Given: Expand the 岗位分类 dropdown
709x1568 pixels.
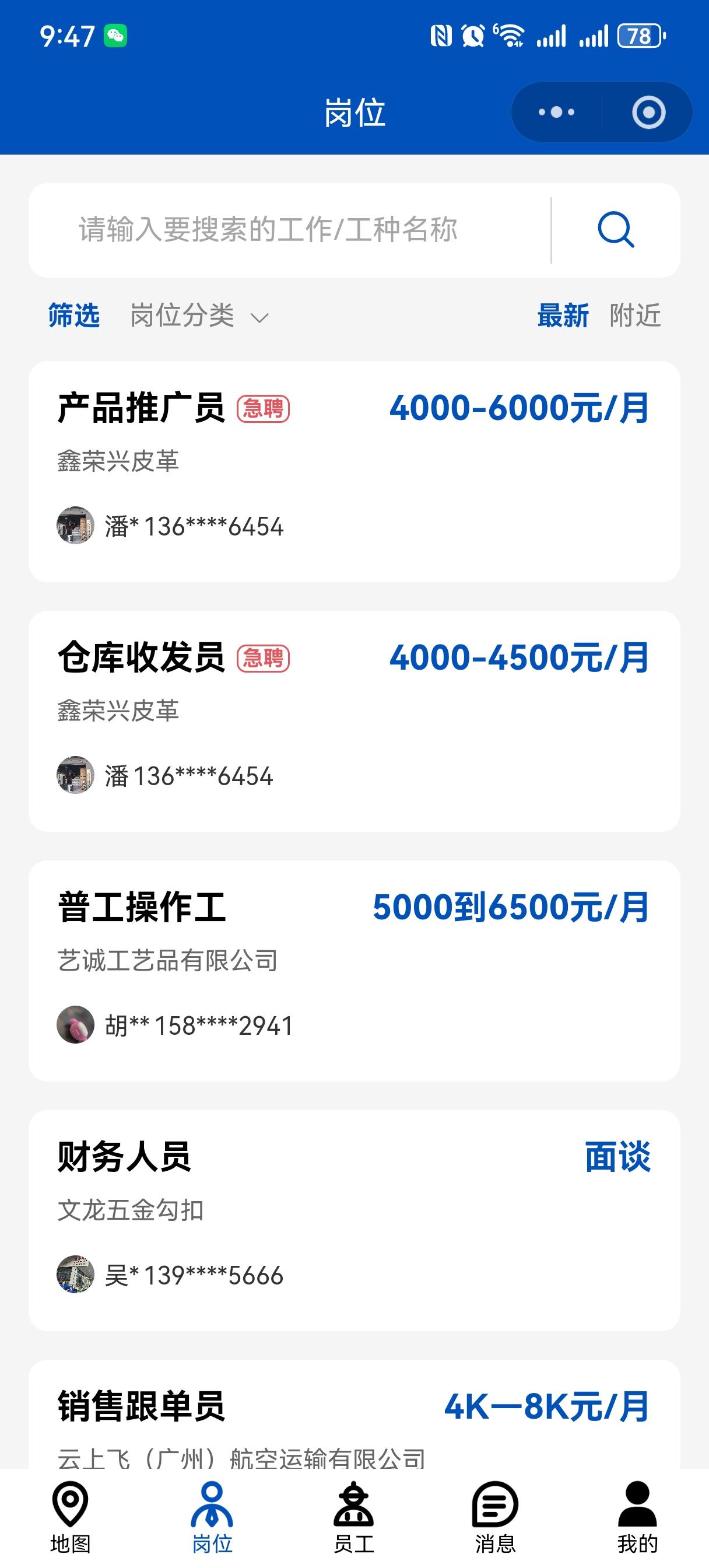Looking at the screenshot, I should pyautogui.click(x=199, y=316).
